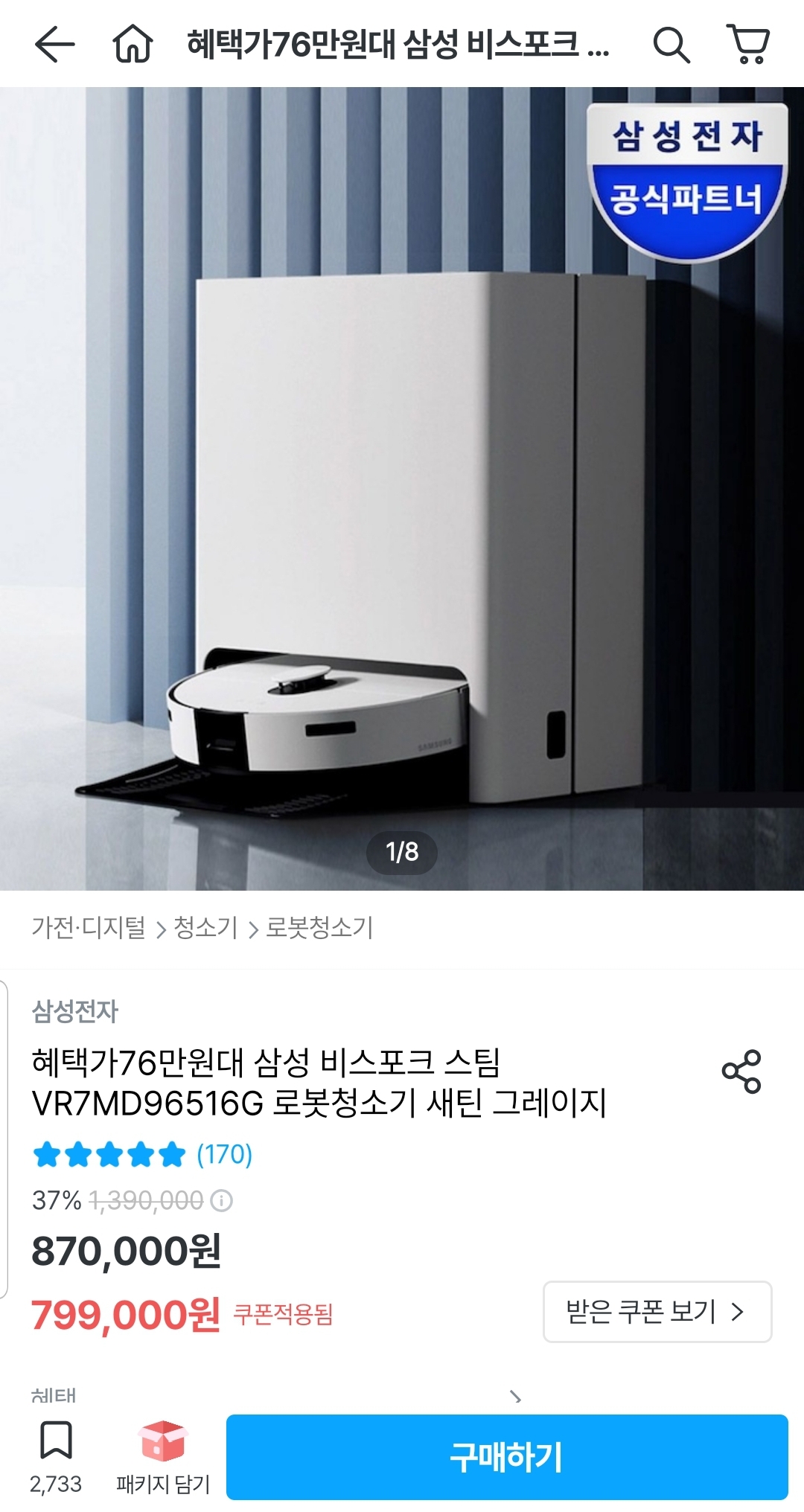
Task: Open the shopping cart
Action: pos(748,45)
